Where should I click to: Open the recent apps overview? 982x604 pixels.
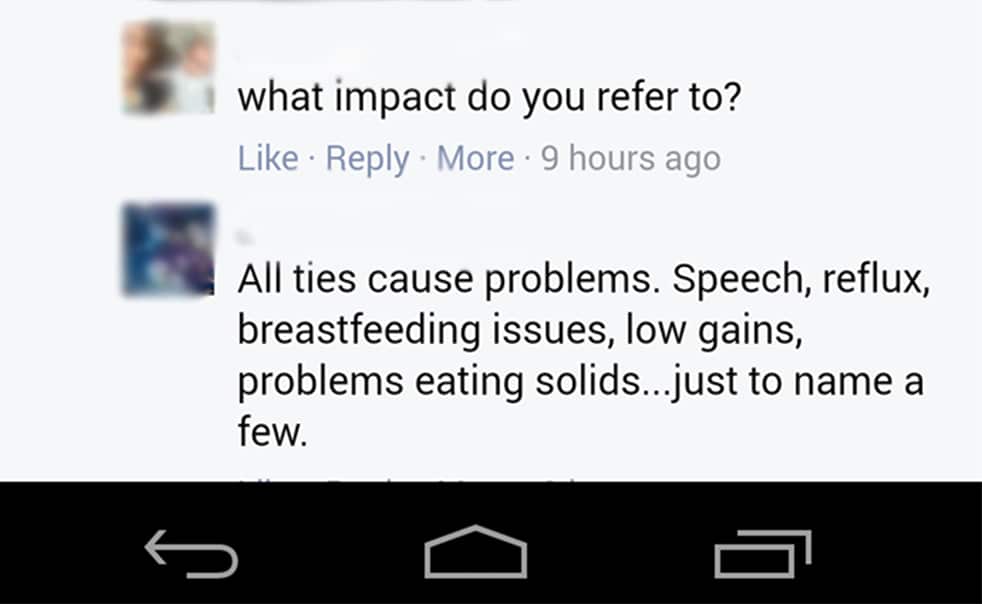(x=762, y=553)
